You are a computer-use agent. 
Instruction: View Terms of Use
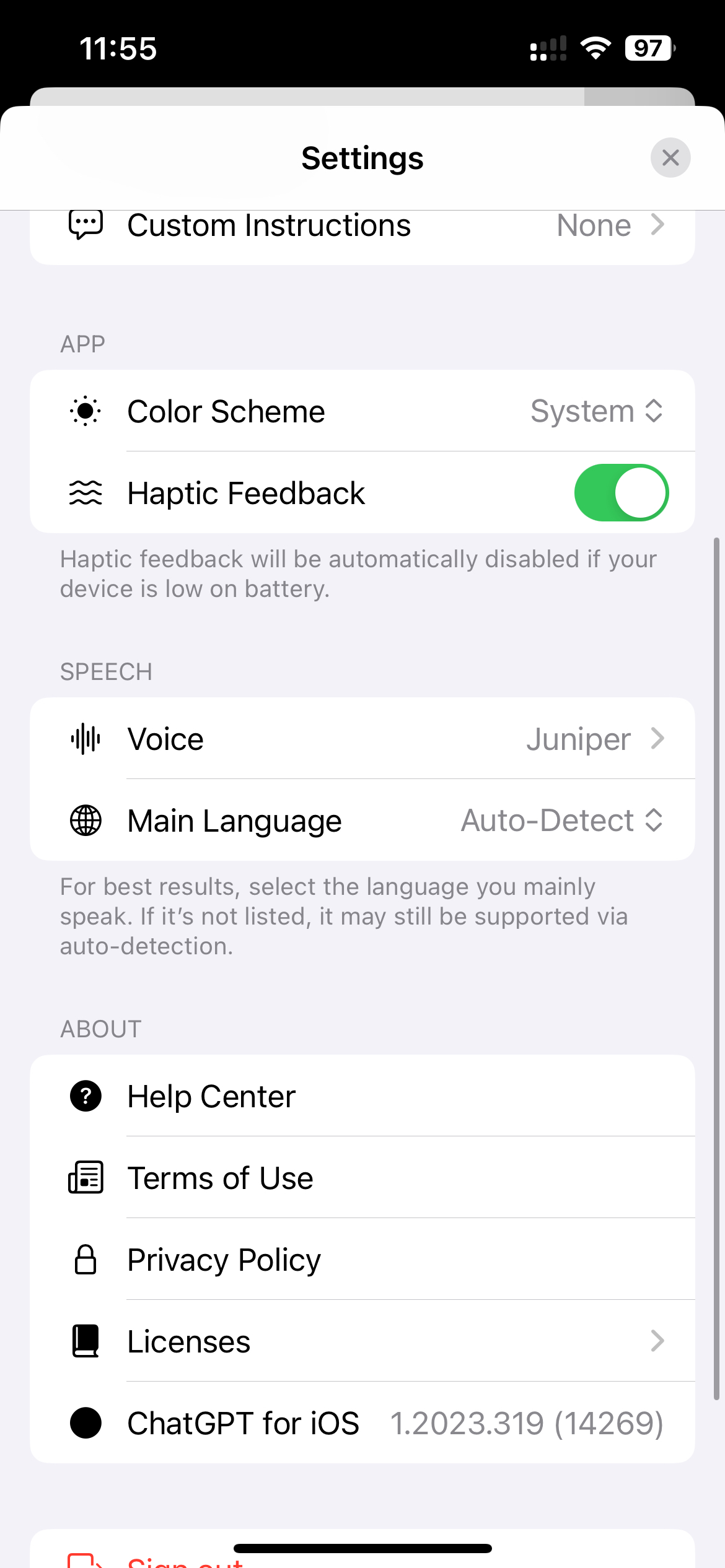coord(362,1178)
